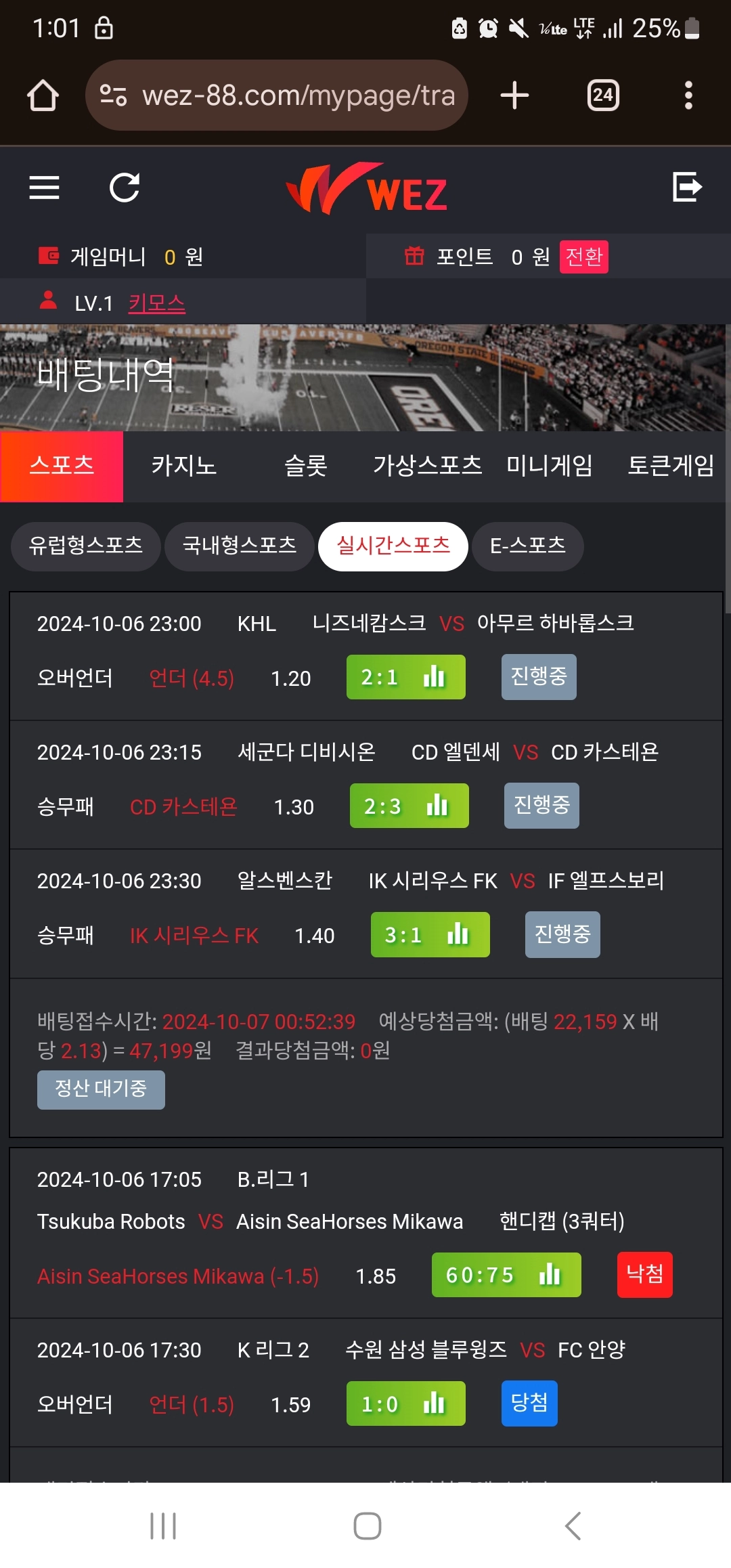This screenshot has height=1568, width=731.
Task: Open the browser overflow menu
Action: point(688,95)
